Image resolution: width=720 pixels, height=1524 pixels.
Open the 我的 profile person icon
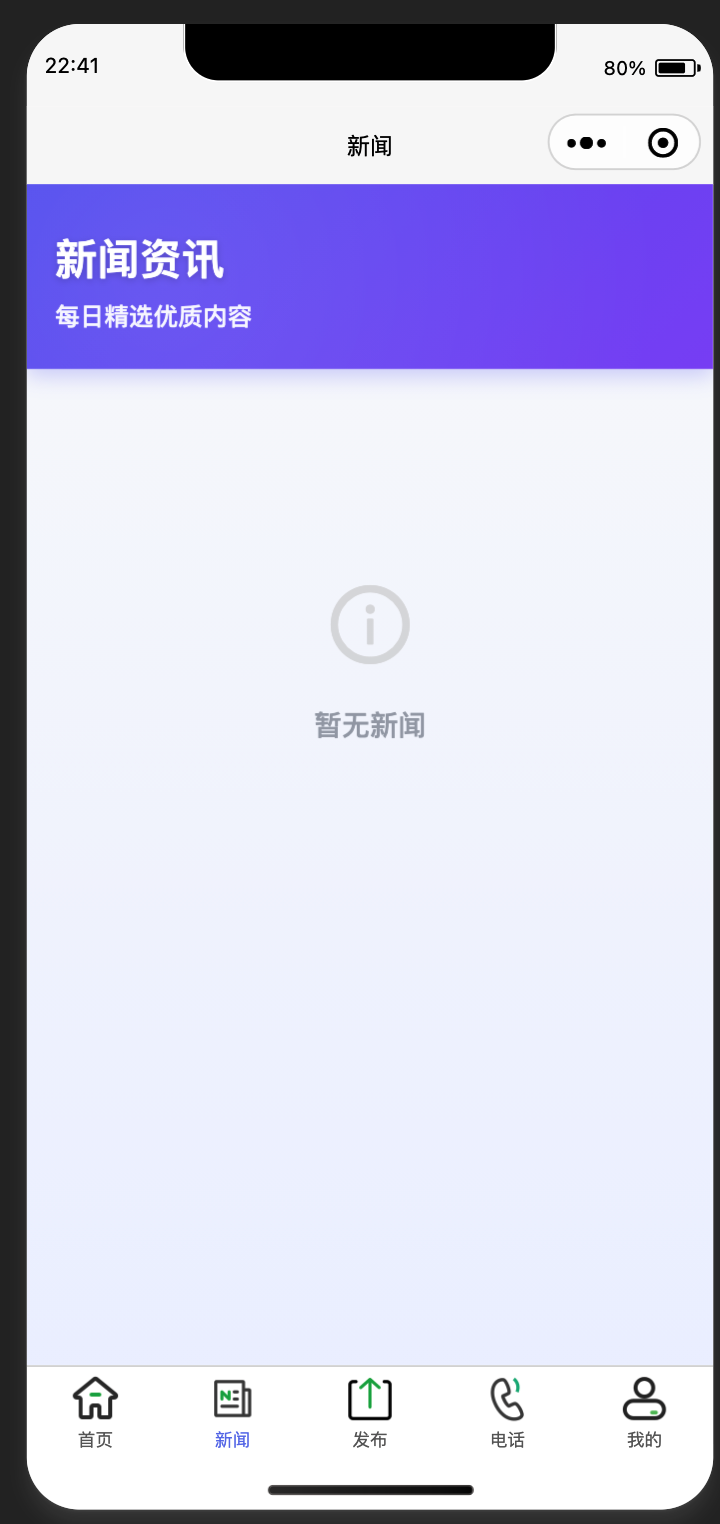(644, 1398)
